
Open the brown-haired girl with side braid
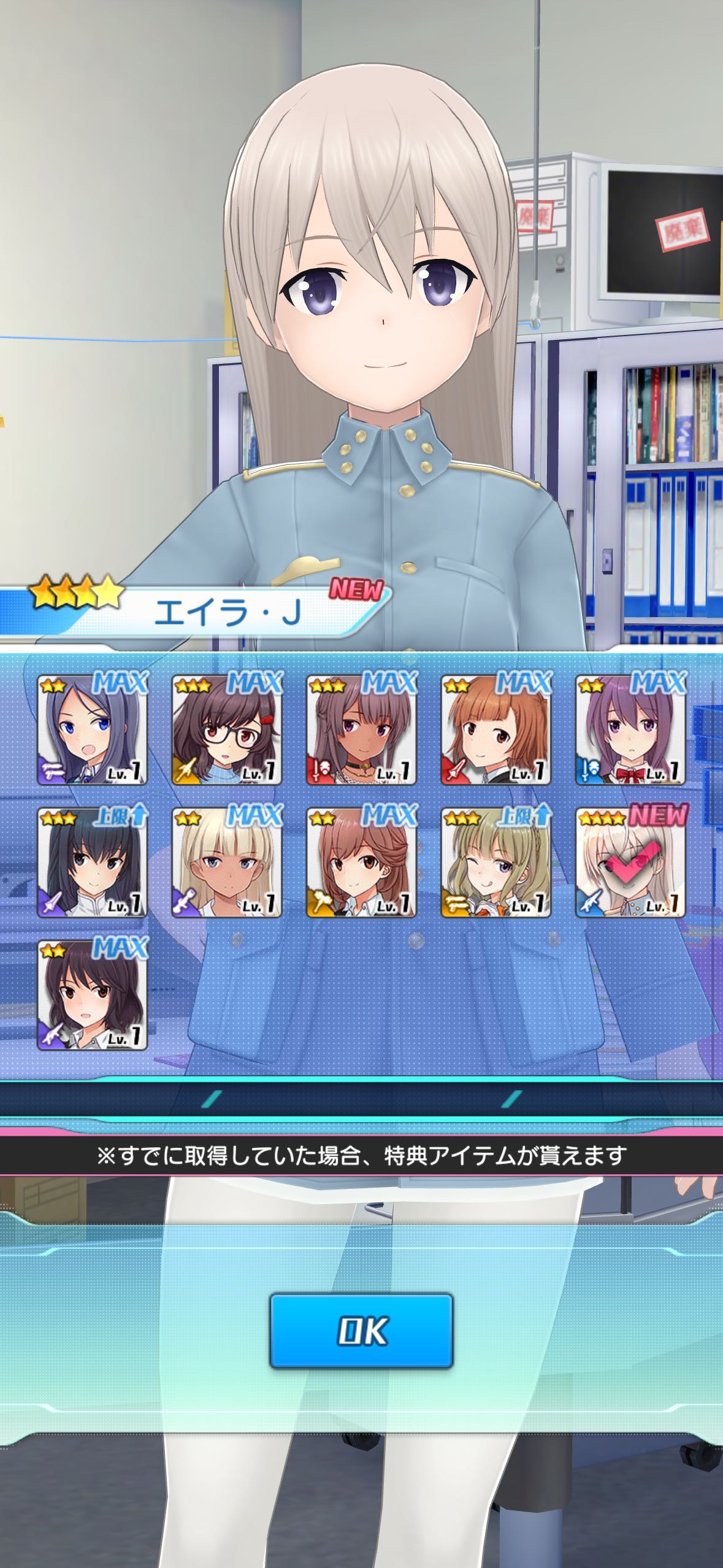[x=361, y=862]
